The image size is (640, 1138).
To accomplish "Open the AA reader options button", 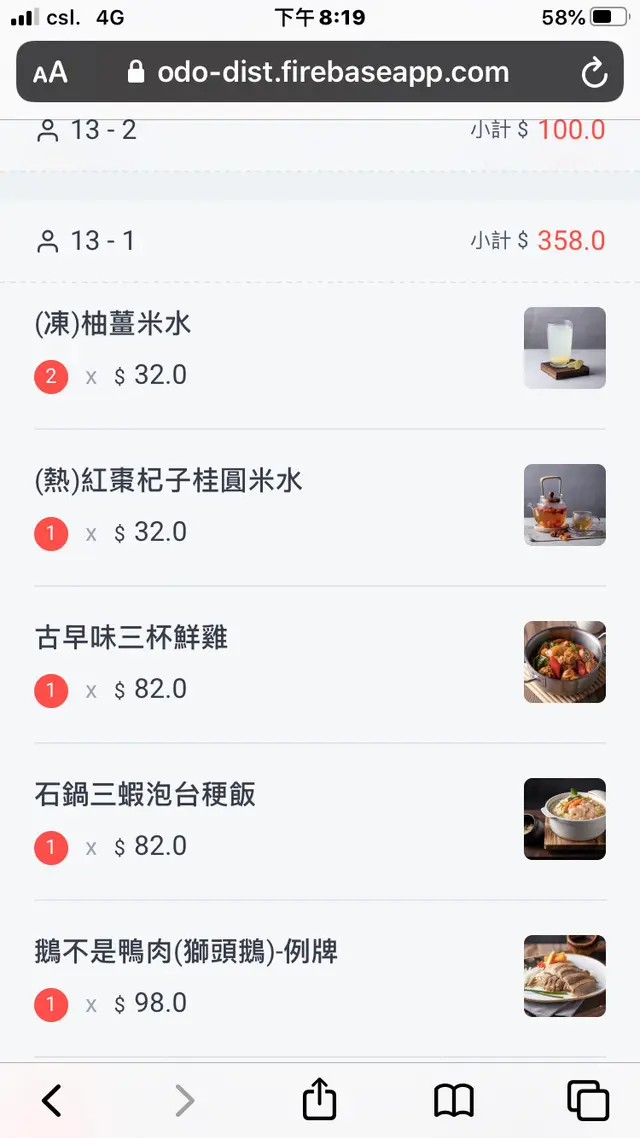I will [50, 72].
